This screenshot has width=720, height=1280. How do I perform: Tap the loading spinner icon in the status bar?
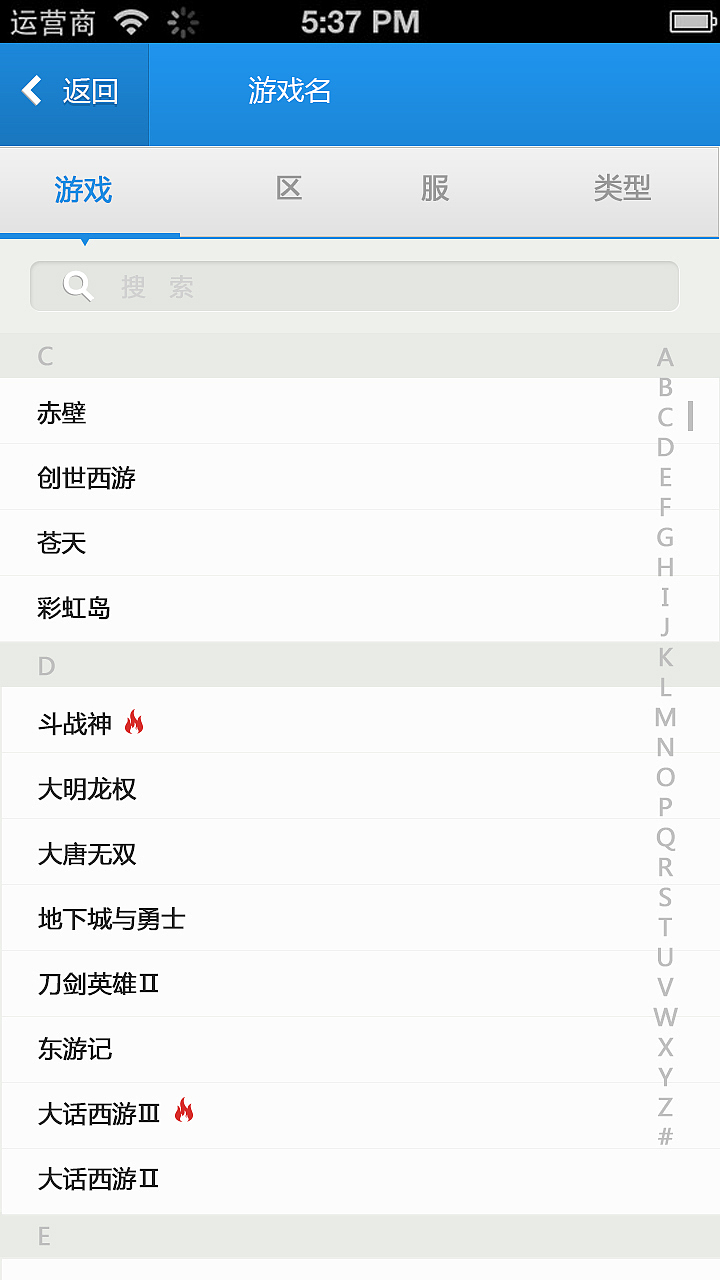[x=184, y=20]
